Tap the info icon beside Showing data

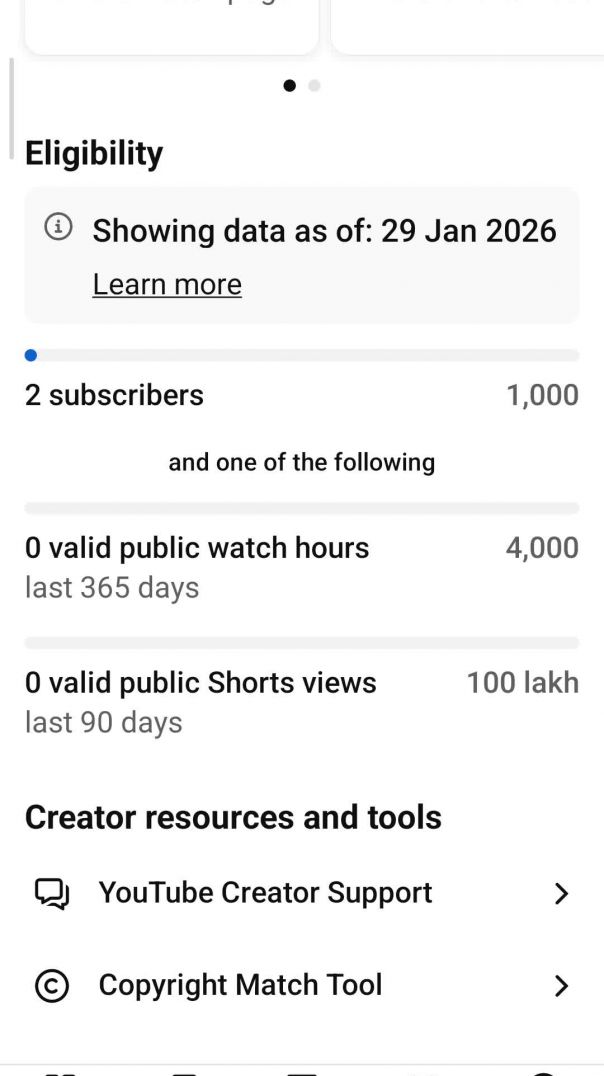pyautogui.click(x=59, y=228)
